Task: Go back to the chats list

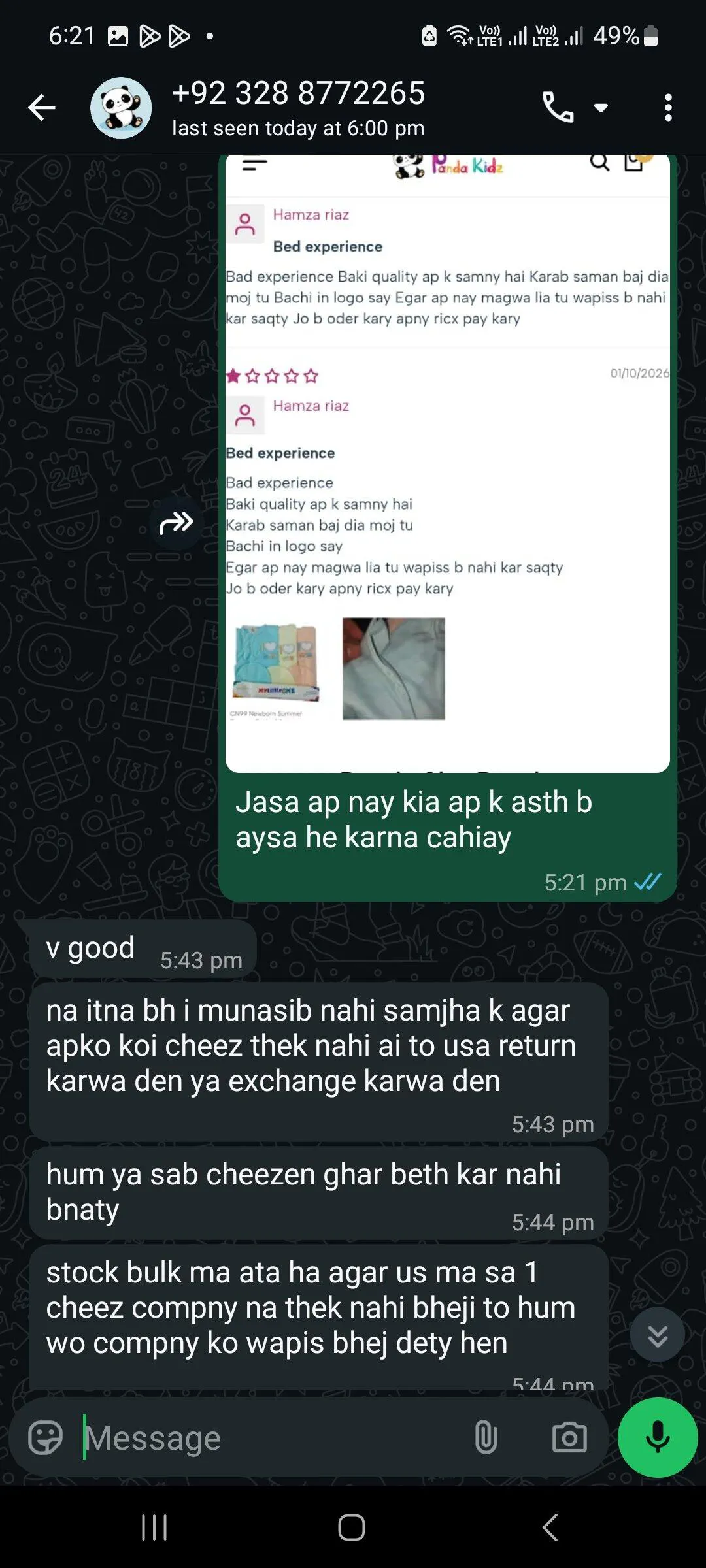Action: (x=42, y=108)
